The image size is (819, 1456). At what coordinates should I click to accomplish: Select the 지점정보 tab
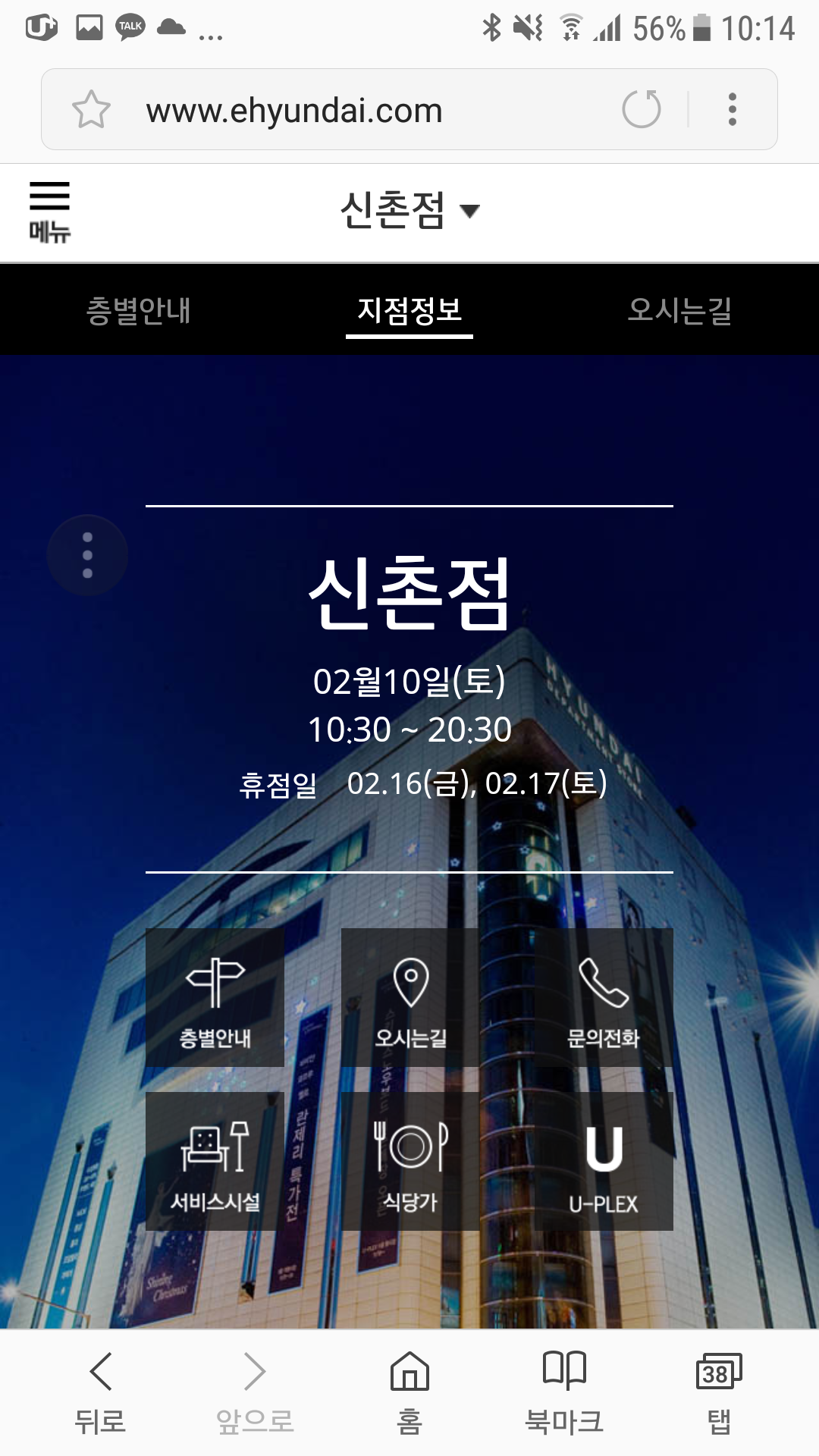pos(409,310)
